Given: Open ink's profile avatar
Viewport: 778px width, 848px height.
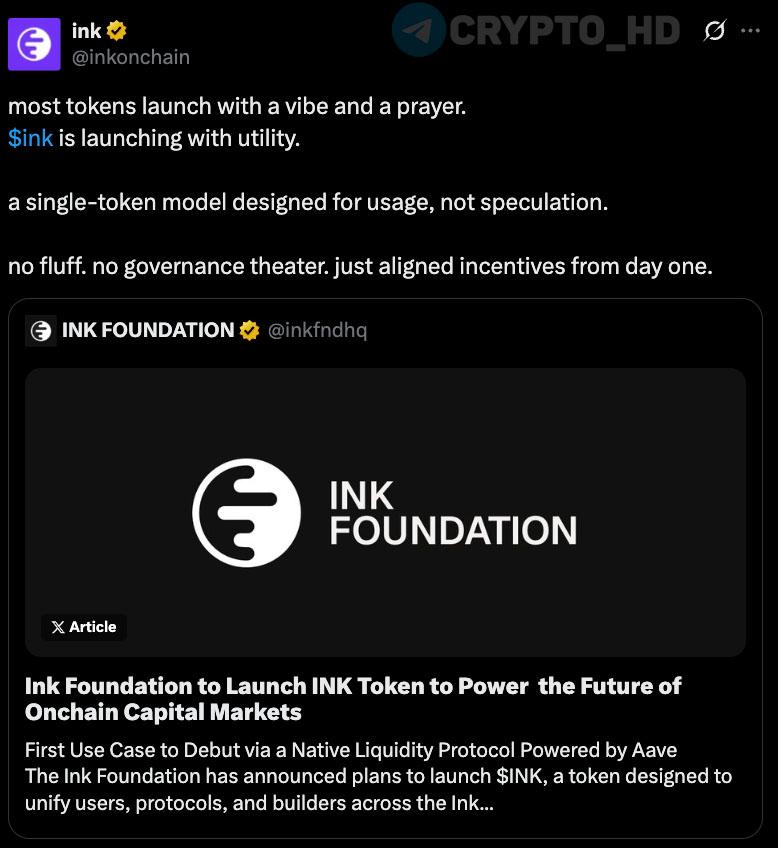Looking at the screenshot, I should [x=34, y=44].
